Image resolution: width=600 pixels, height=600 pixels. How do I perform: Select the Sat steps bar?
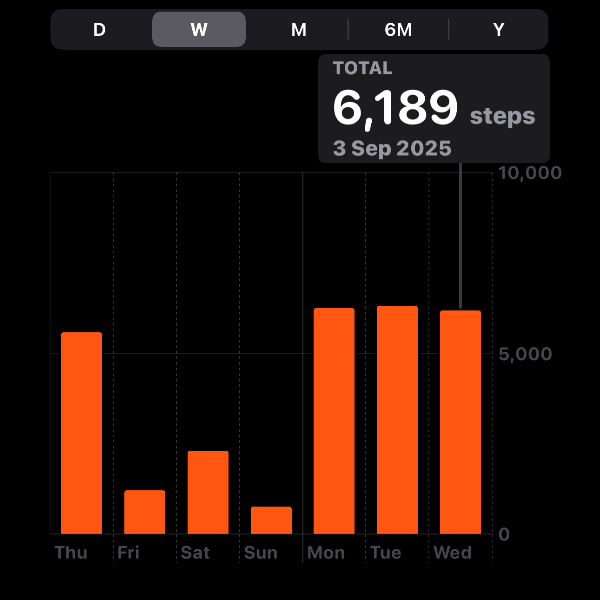point(208,492)
